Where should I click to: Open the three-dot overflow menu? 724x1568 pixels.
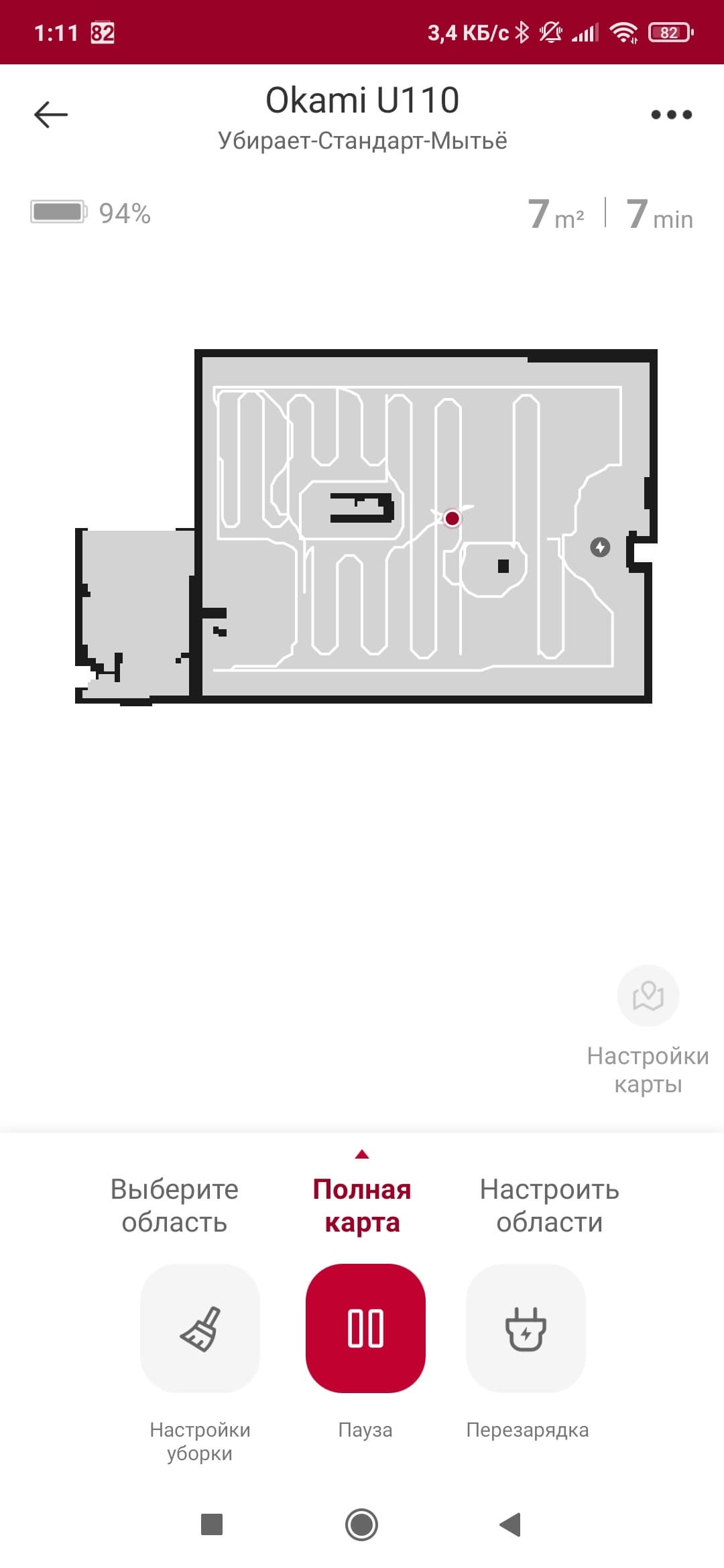tap(671, 115)
